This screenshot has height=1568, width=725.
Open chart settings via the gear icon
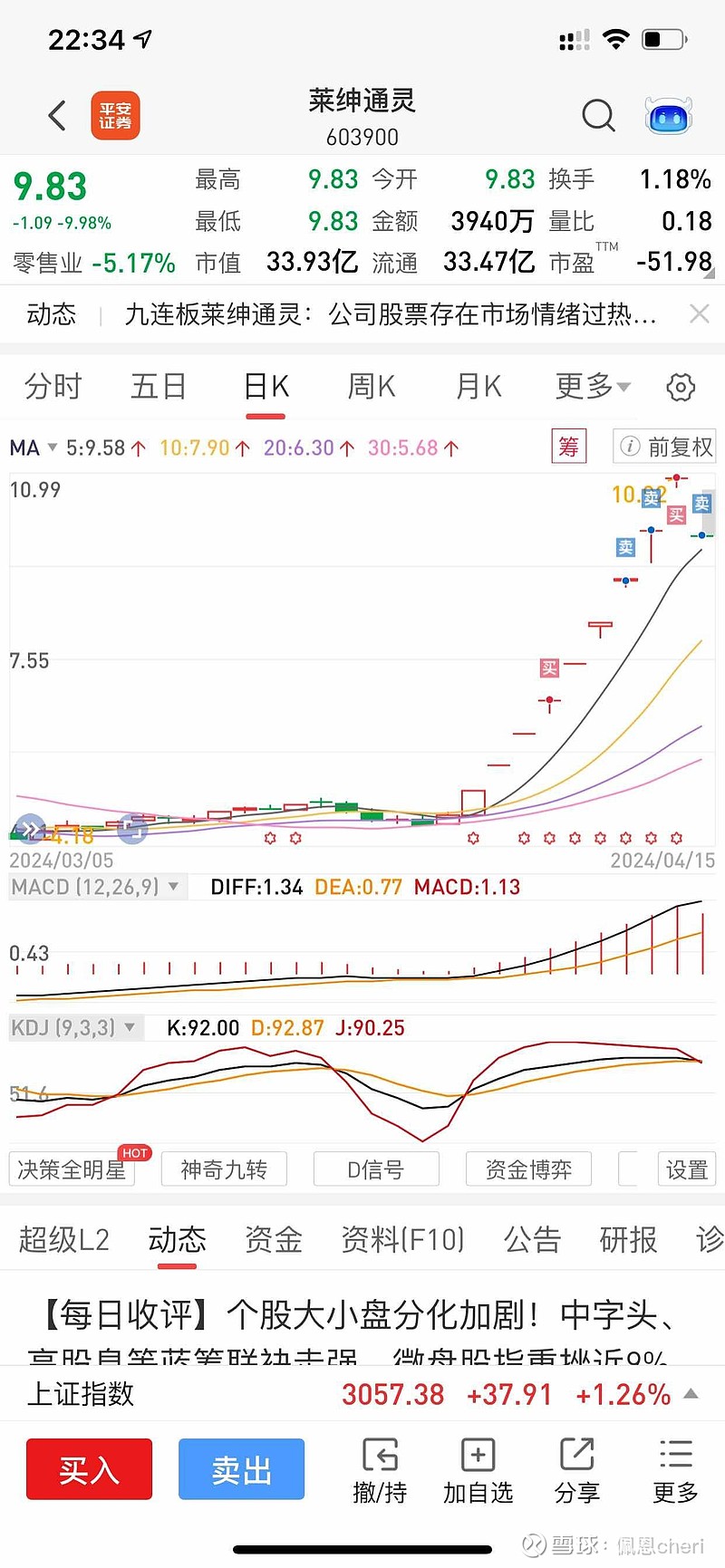tap(680, 387)
